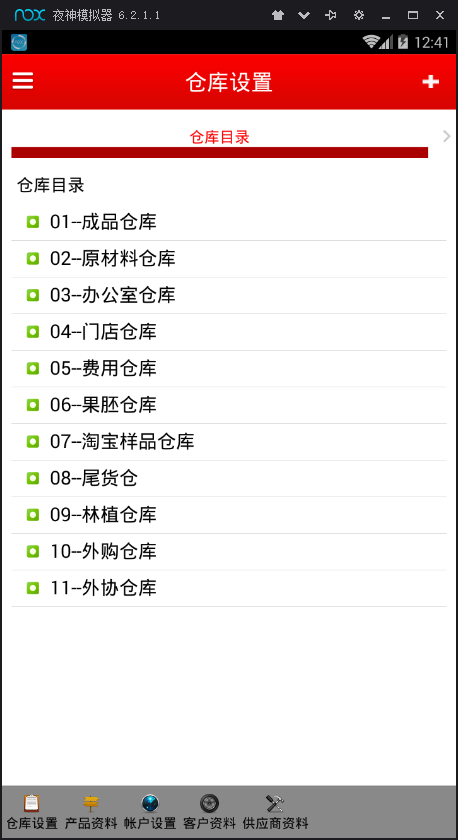Open 07--淘宝样品仓库
This screenshot has height=840, width=458.
tap(229, 442)
